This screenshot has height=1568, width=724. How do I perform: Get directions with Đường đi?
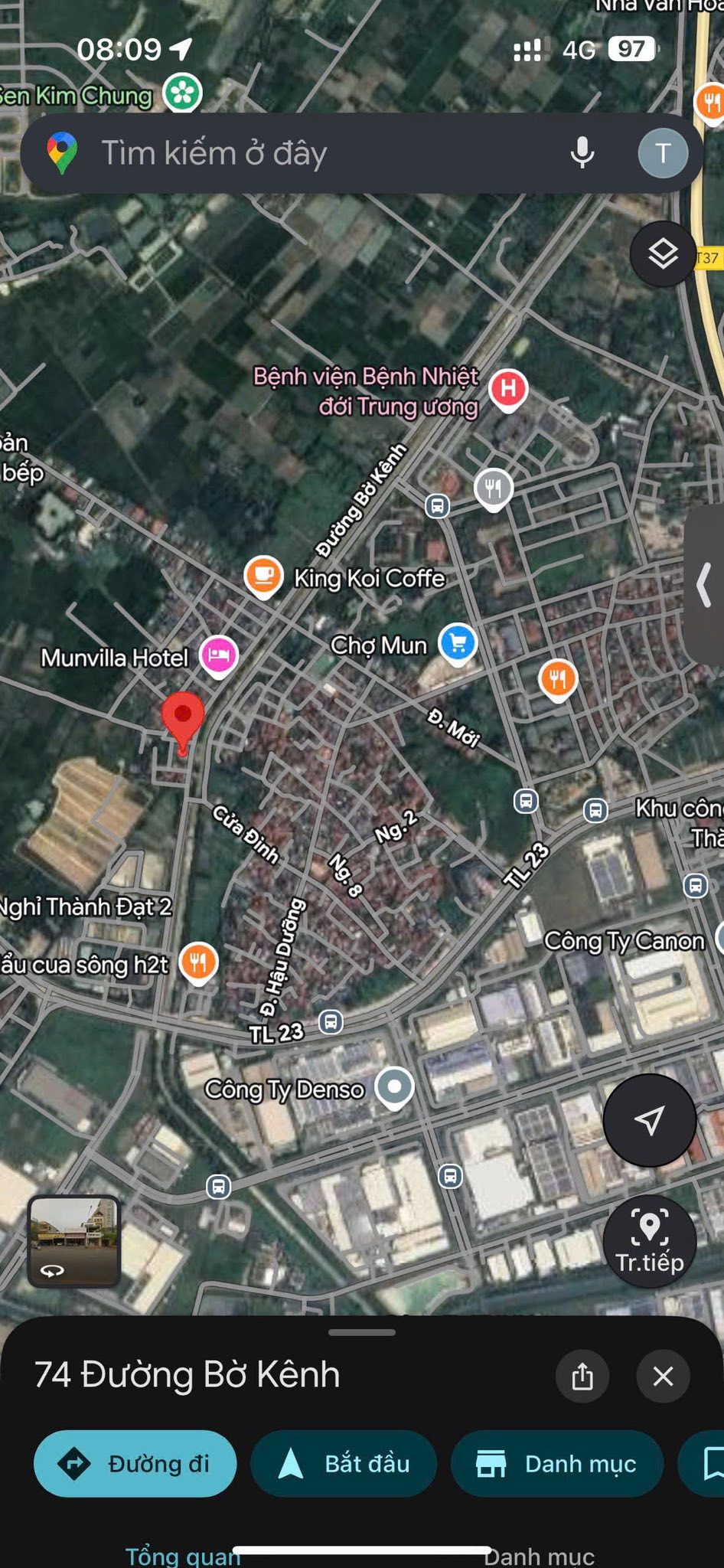click(x=135, y=1464)
